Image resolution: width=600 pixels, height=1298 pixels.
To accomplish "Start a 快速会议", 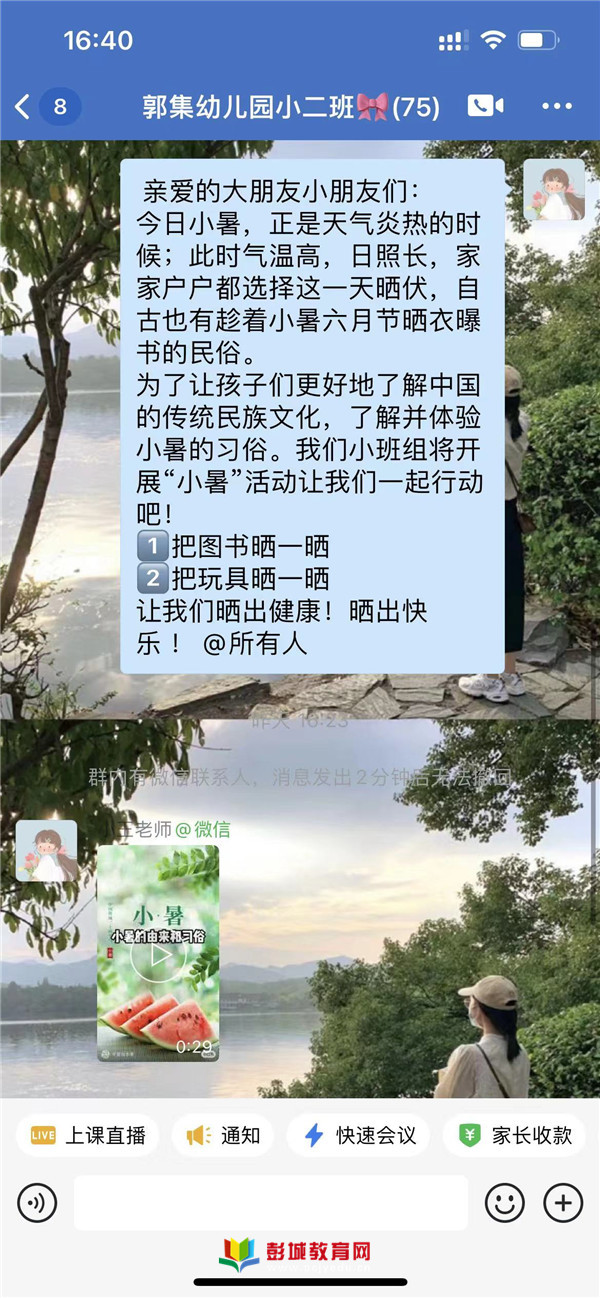I will click(358, 1135).
